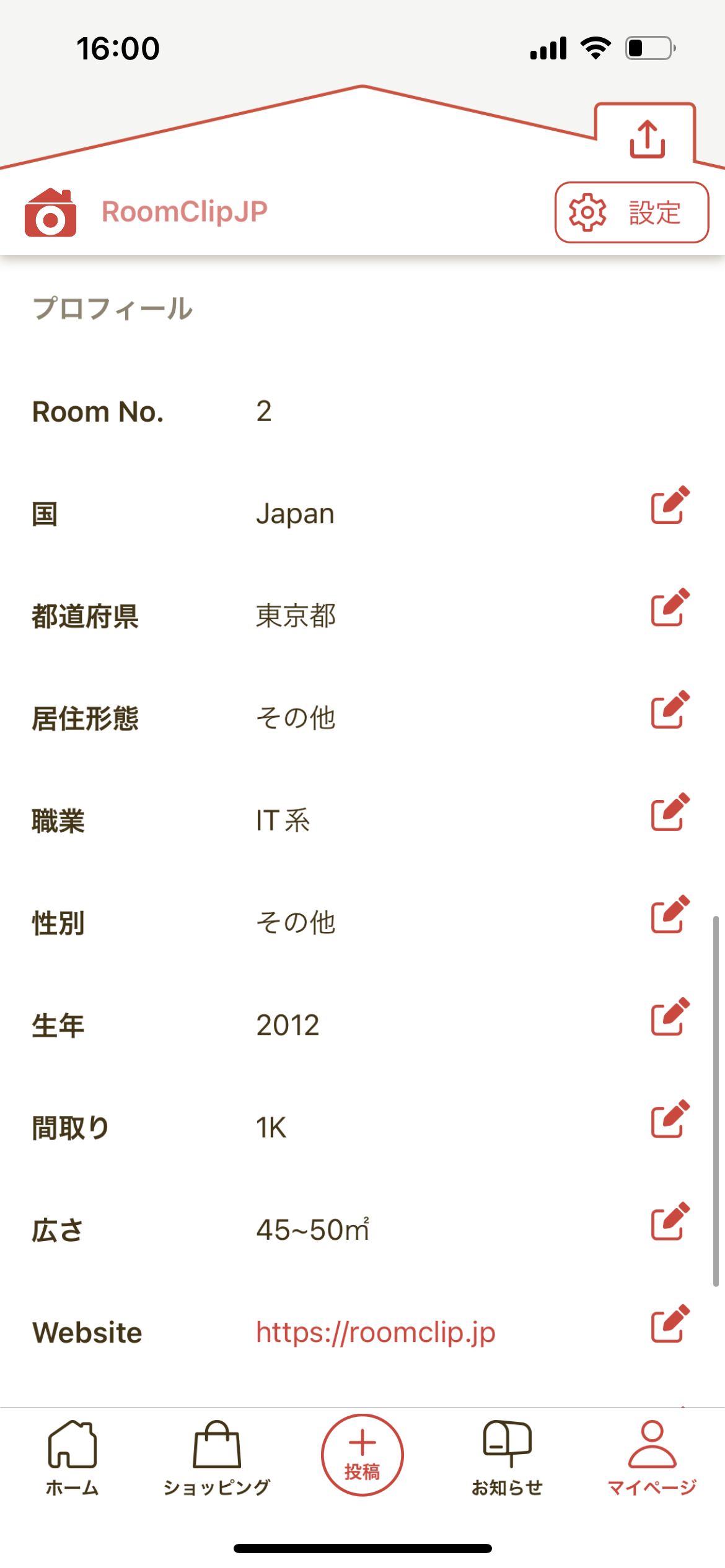Edit the 性別 gender field
The width and height of the screenshot is (725, 1568).
pos(670,914)
